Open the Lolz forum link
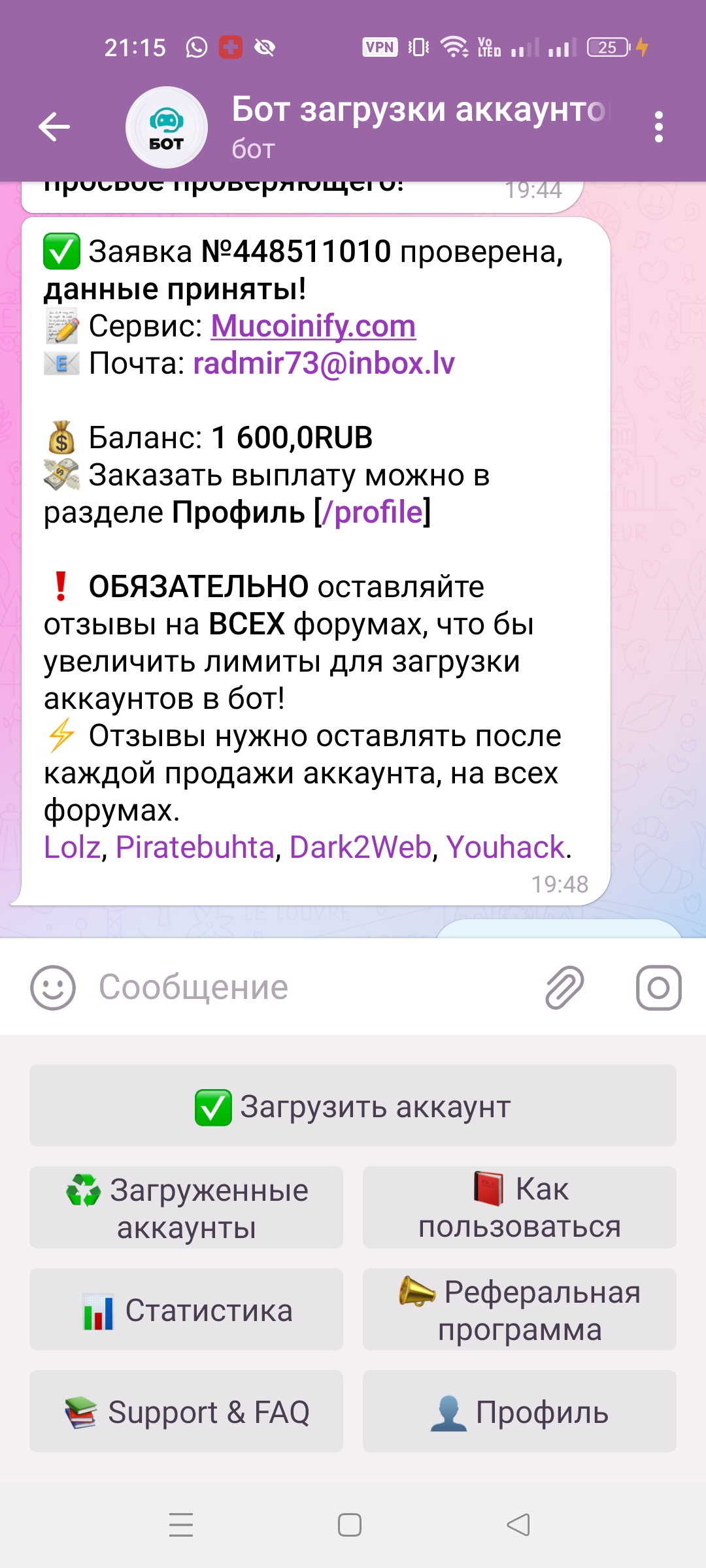706x1568 pixels. click(x=72, y=847)
